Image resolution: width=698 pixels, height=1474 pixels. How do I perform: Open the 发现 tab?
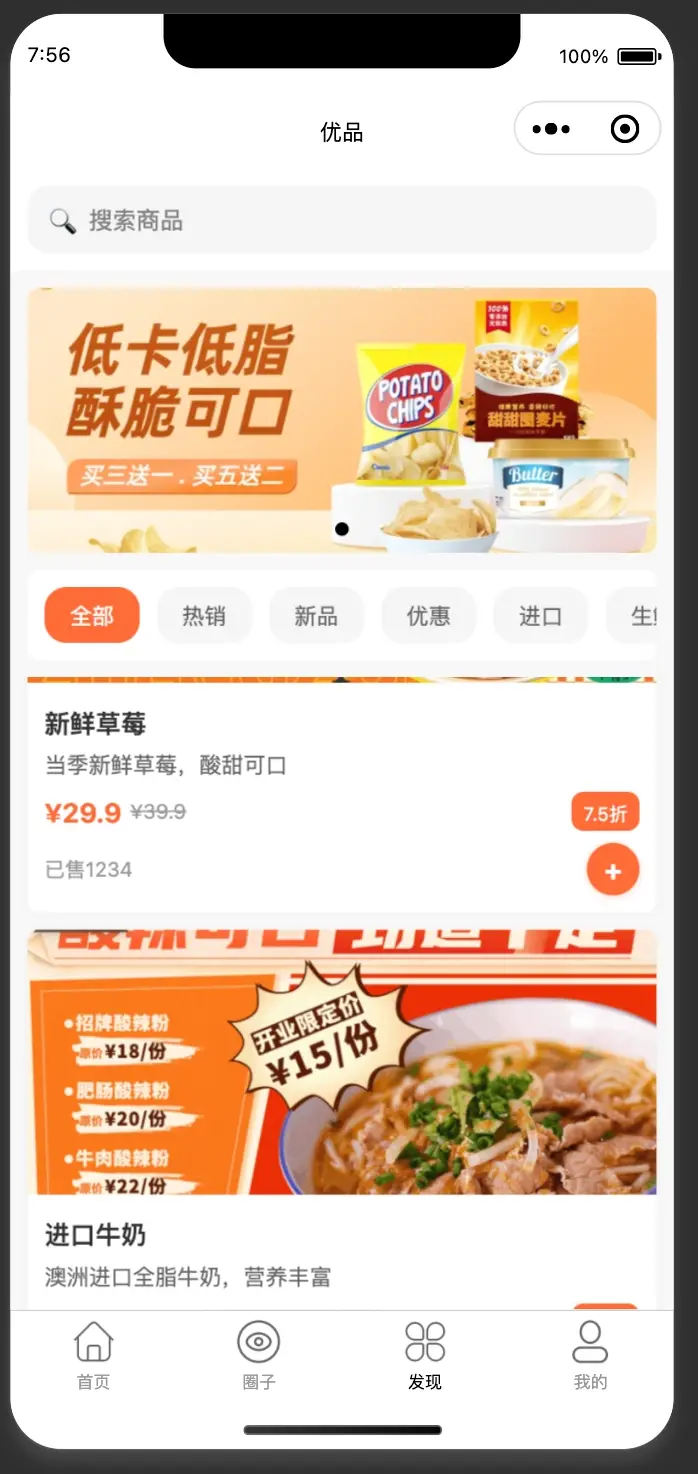coord(425,1355)
